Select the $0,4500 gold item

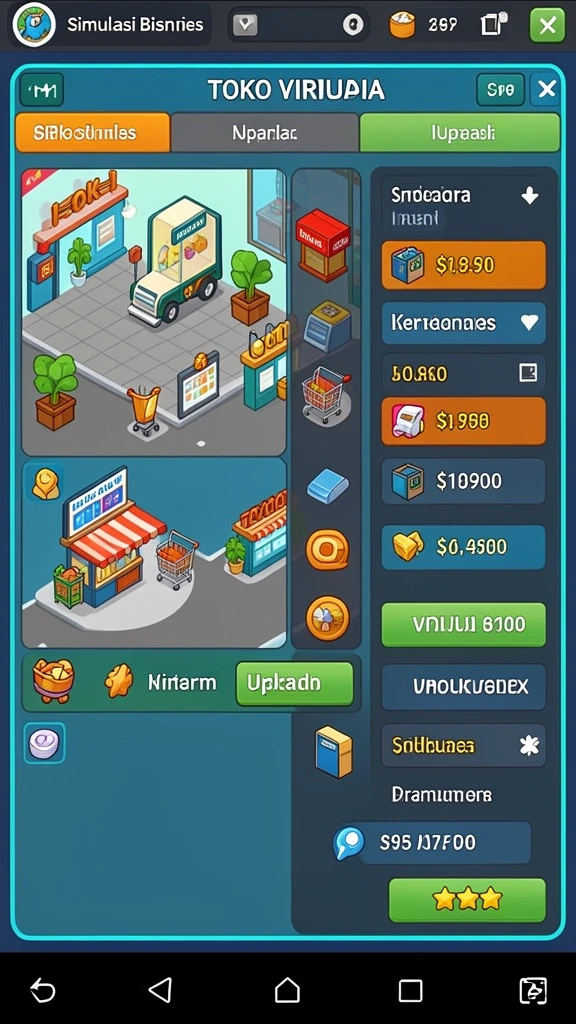tap(463, 547)
